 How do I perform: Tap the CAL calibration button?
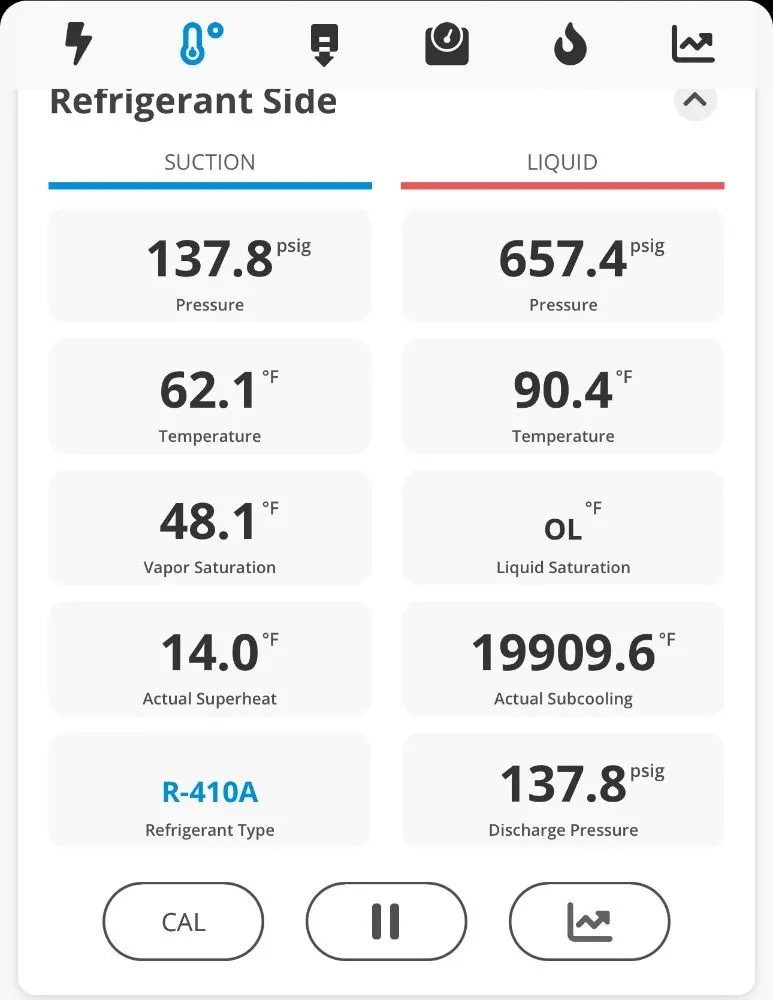click(x=183, y=922)
